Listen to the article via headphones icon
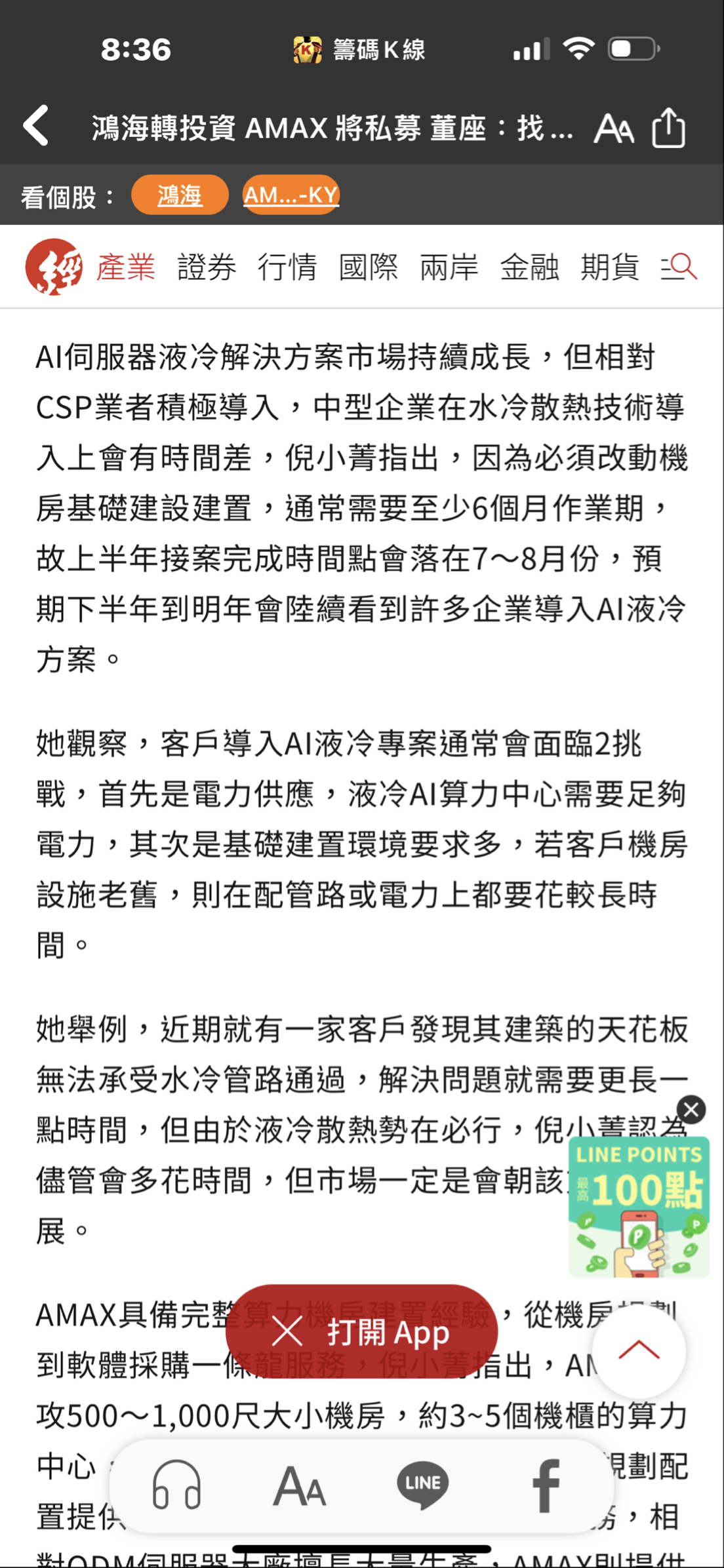The width and height of the screenshot is (724, 1568). pos(176,1485)
